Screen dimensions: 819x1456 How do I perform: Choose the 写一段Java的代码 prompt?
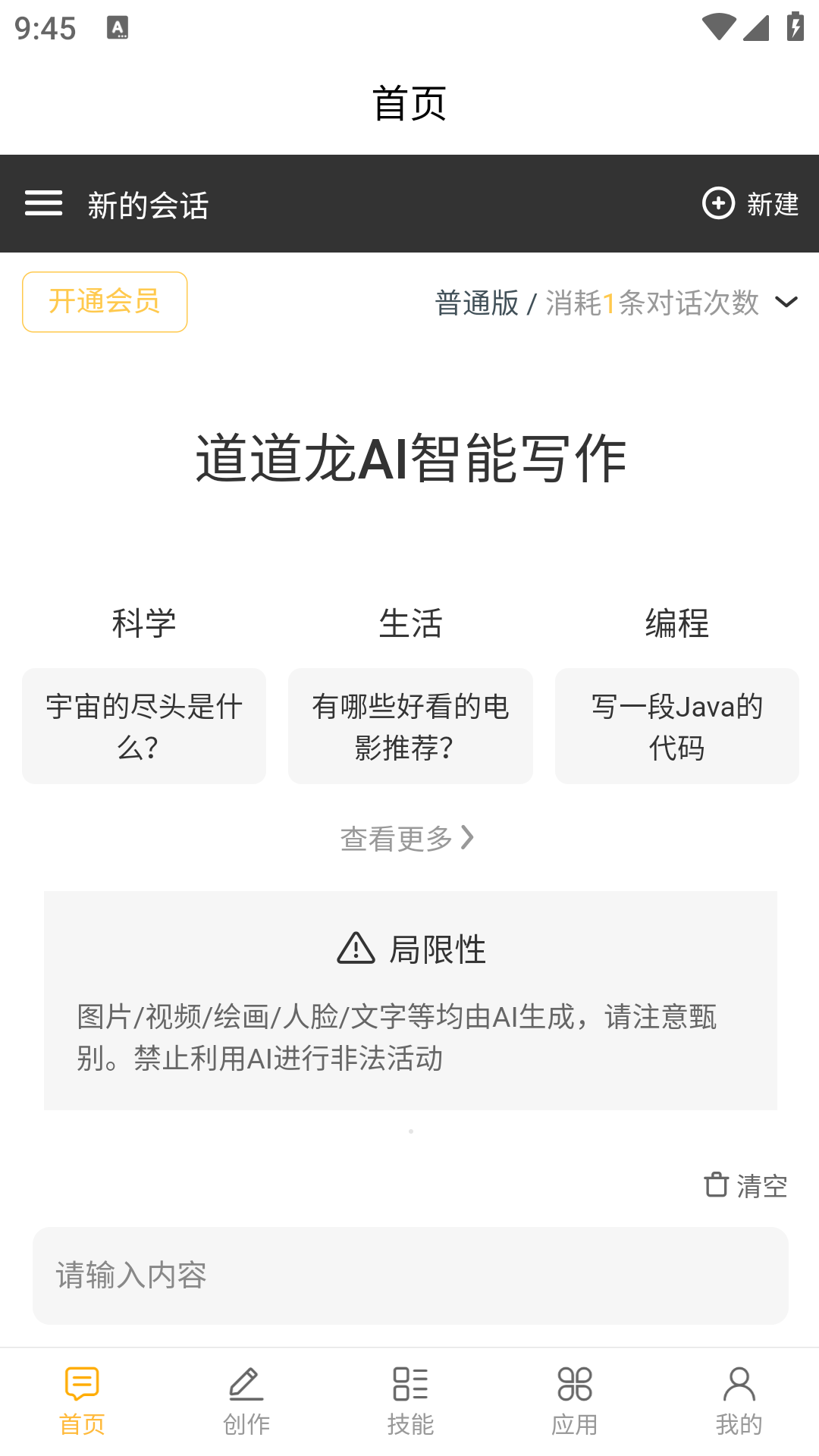click(676, 726)
